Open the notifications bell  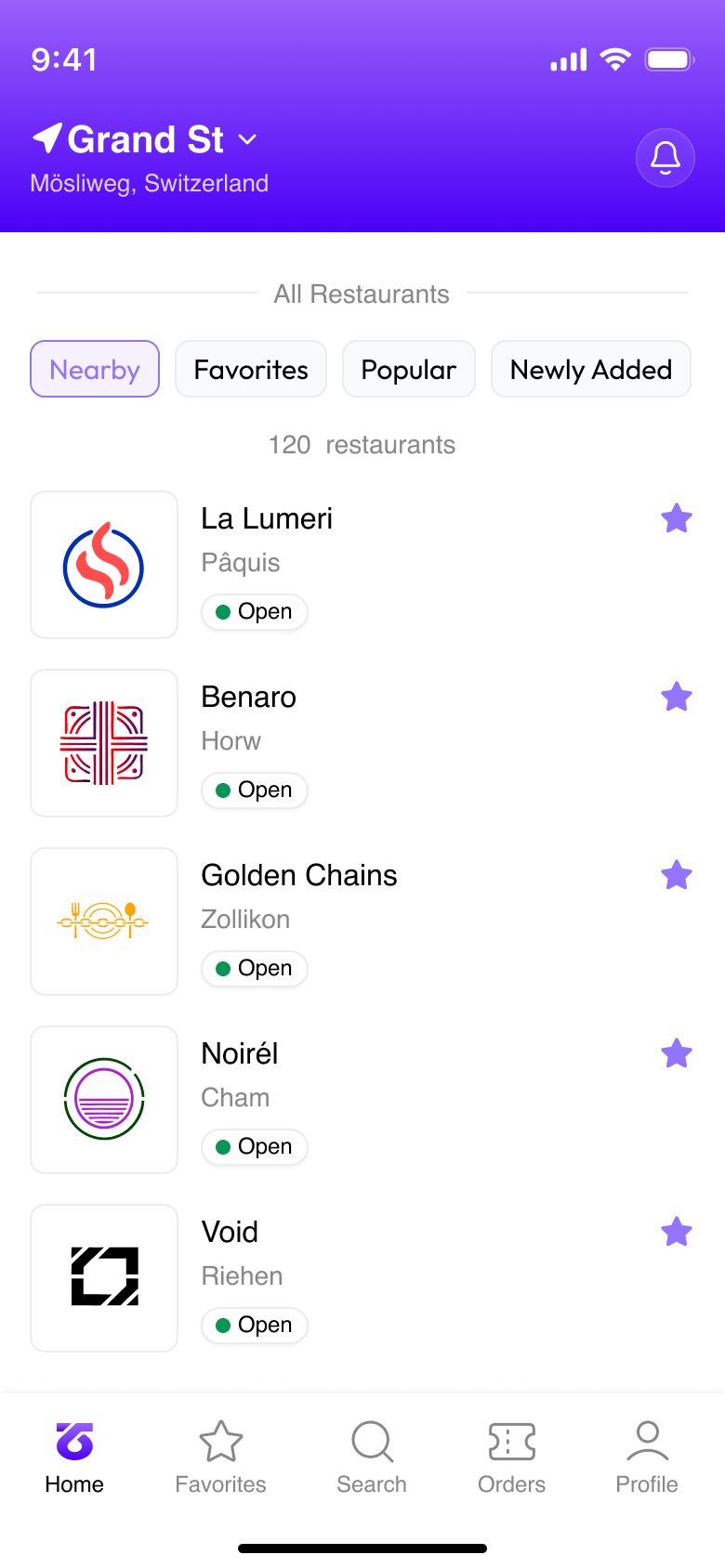pyautogui.click(x=665, y=158)
